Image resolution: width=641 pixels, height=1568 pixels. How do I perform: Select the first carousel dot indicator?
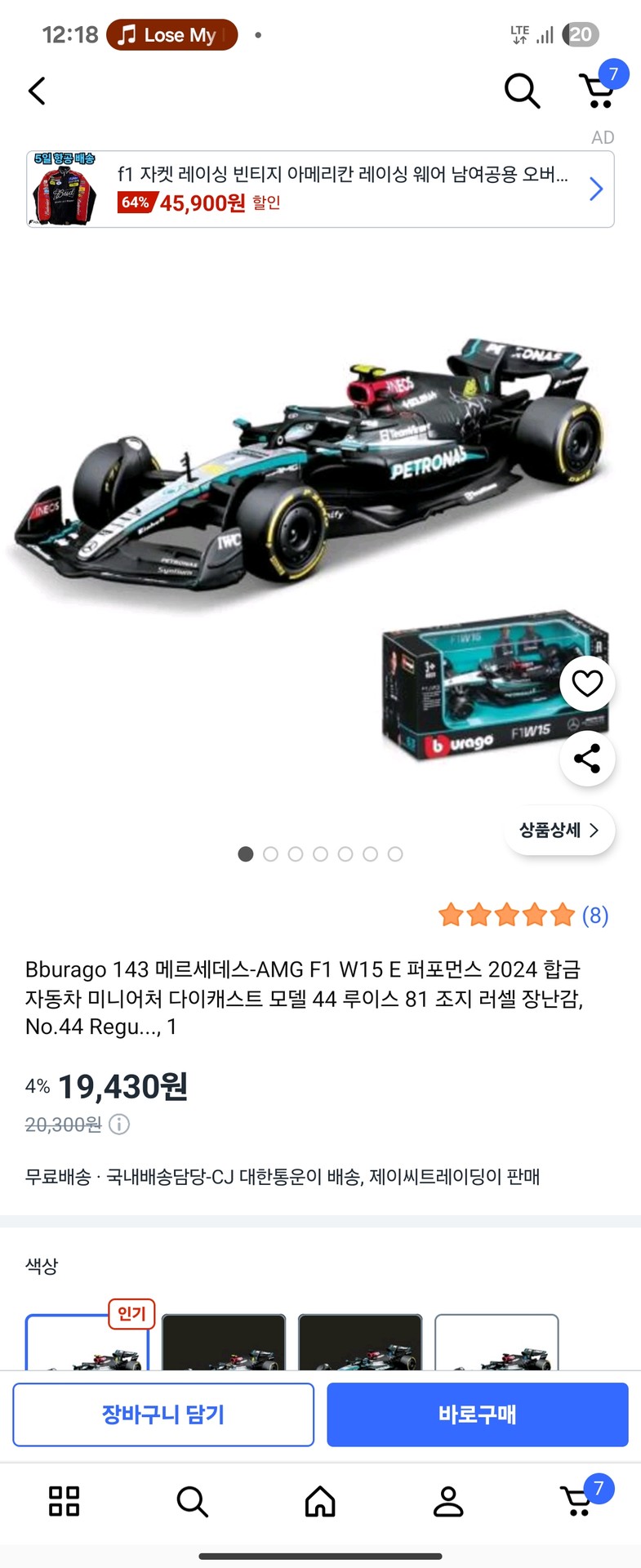point(245,854)
